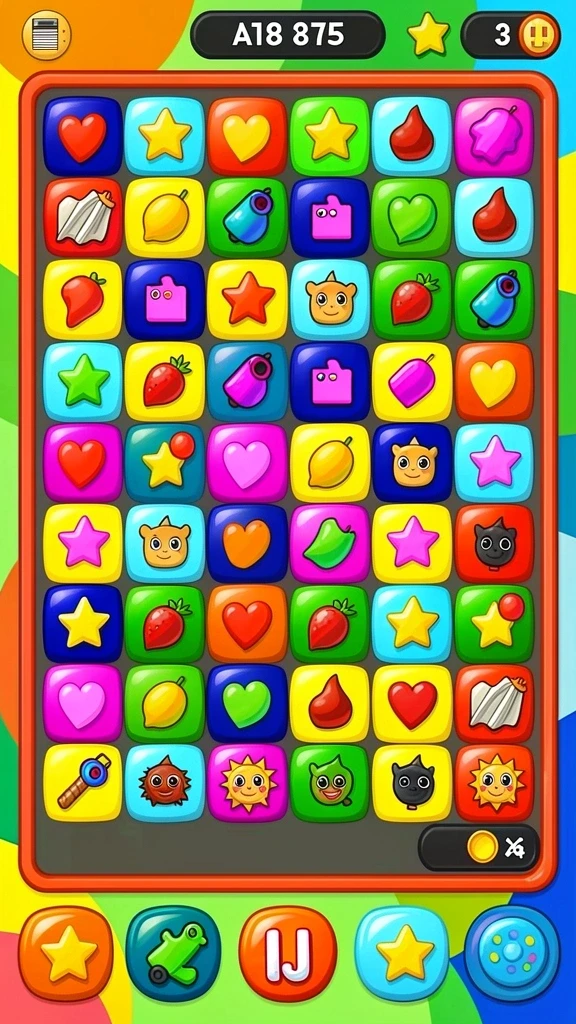
Task: Tap the green monster tile
Action: [330, 782]
